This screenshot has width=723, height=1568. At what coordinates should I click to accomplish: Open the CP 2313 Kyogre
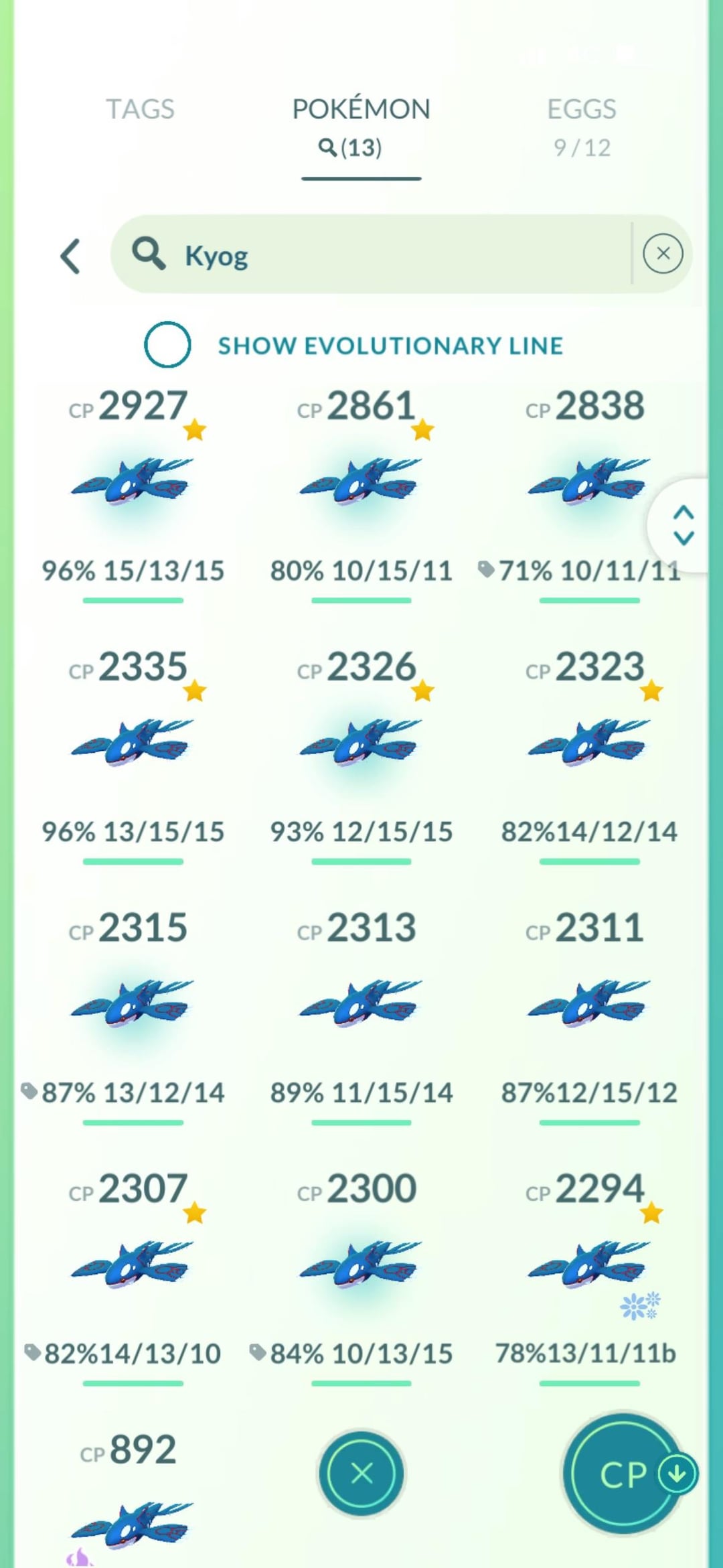pyautogui.click(x=361, y=1004)
